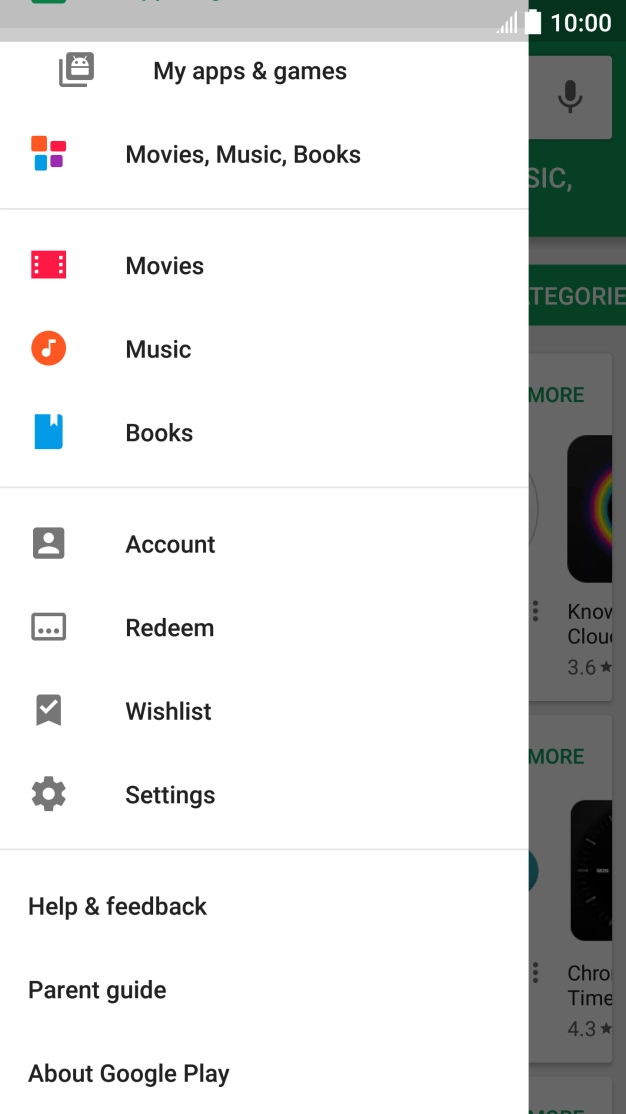Read the Parent guide
Image resolution: width=626 pixels, height=1114 pixels.
point(98,990)
